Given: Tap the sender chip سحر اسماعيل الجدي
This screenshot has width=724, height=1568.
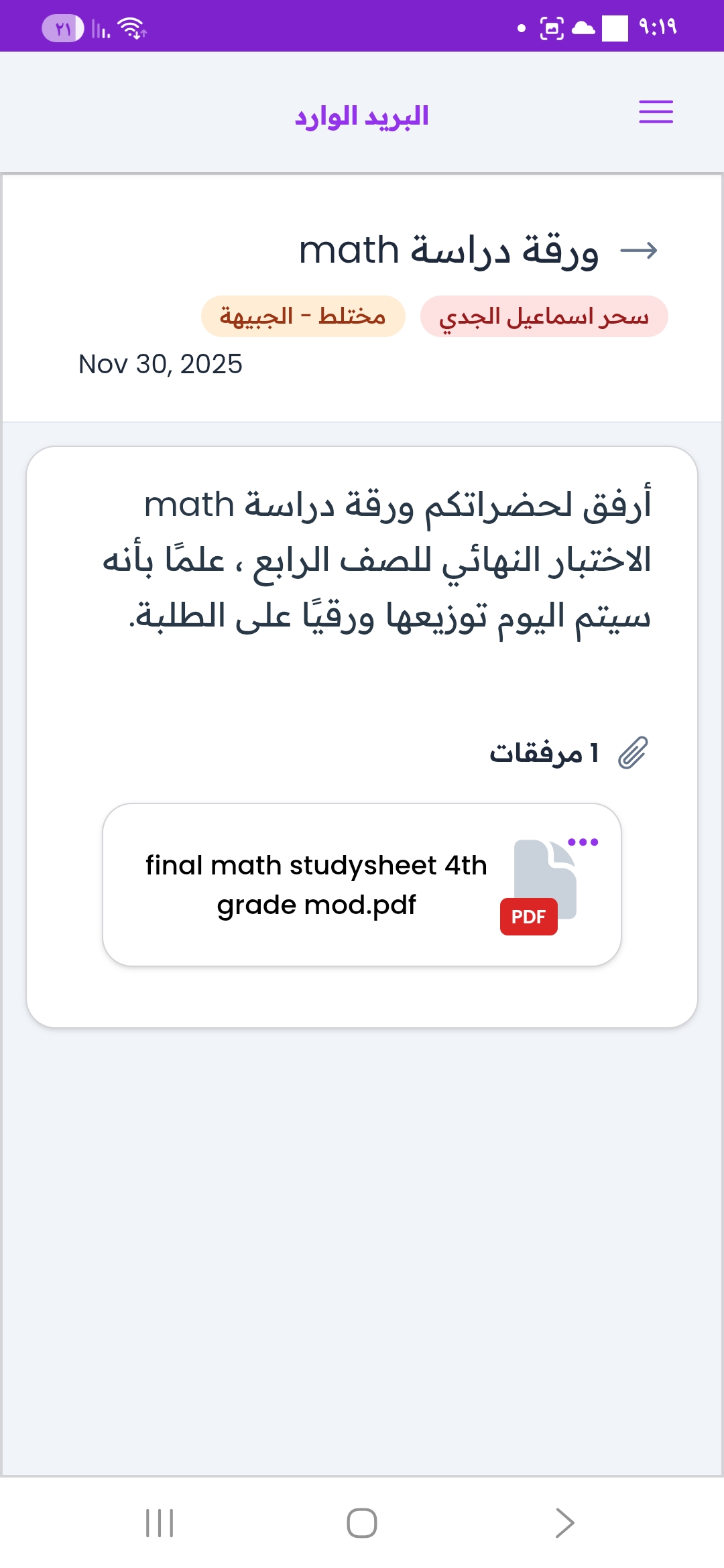Looking at the screenshot, I should [544, 316].
